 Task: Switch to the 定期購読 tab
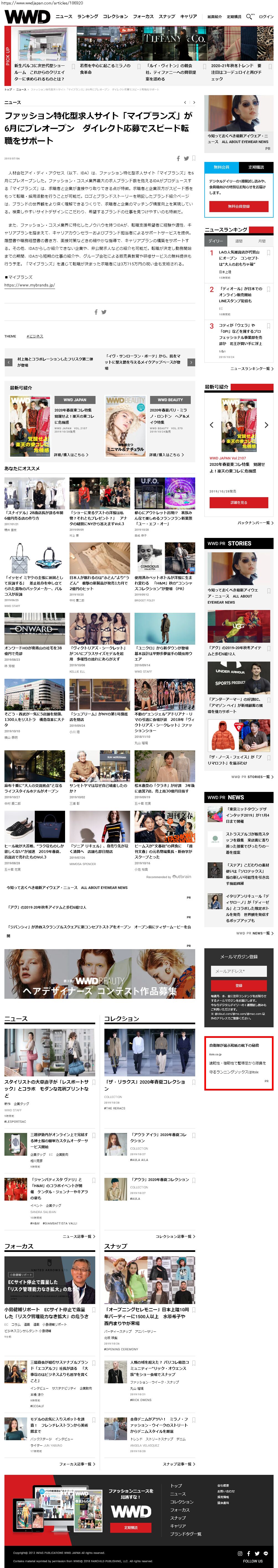(x=256, y=167)
